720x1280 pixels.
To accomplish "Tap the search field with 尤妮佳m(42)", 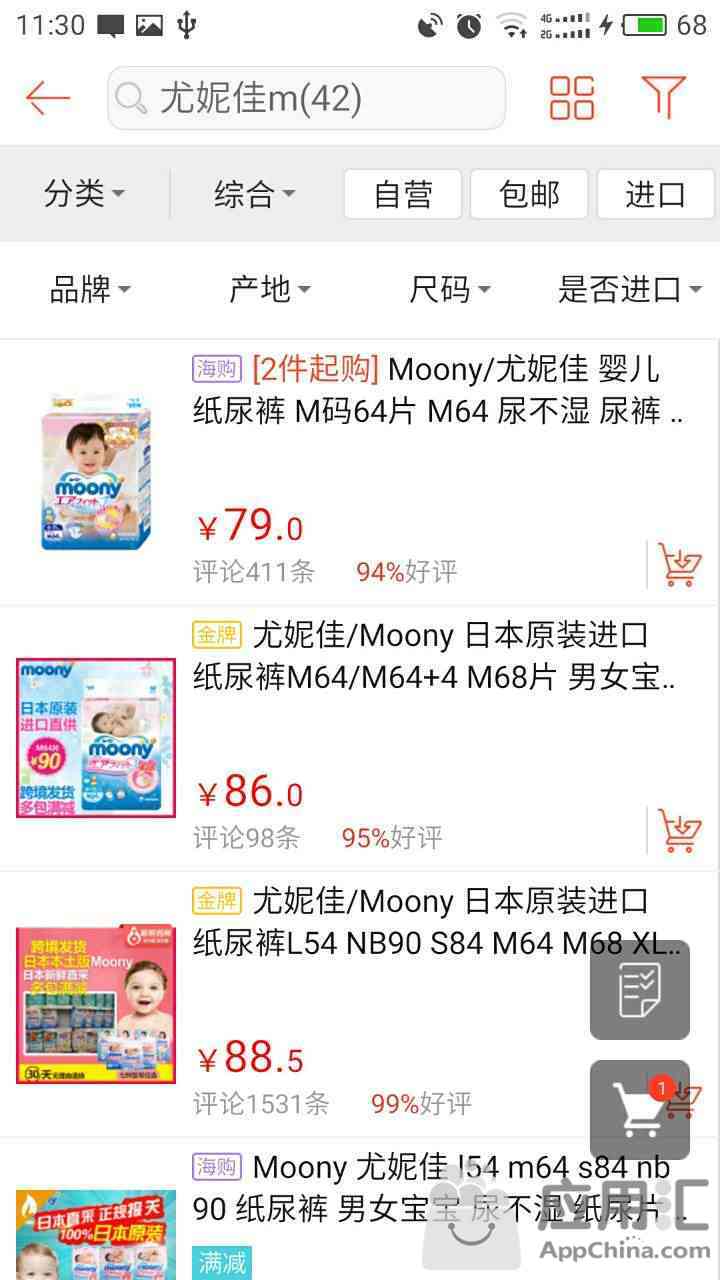I will [306, 98].
